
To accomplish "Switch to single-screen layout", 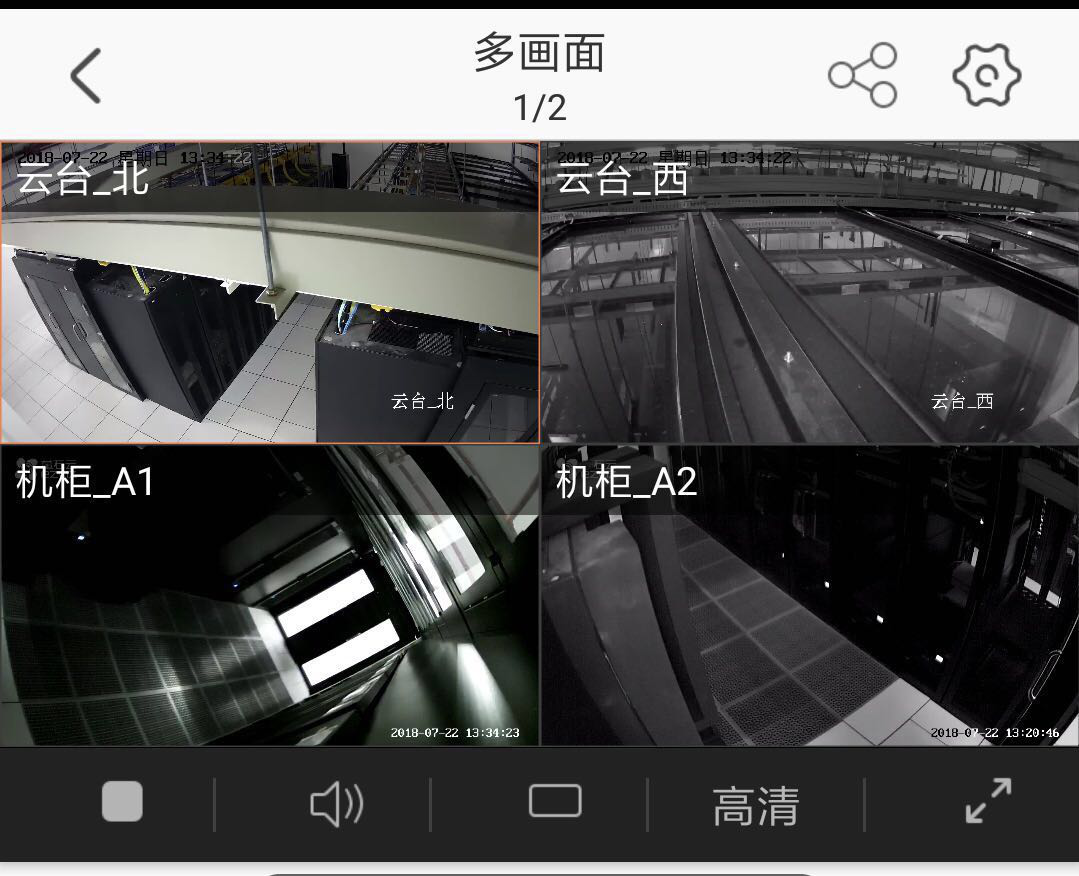I will (x=555, y=802).
